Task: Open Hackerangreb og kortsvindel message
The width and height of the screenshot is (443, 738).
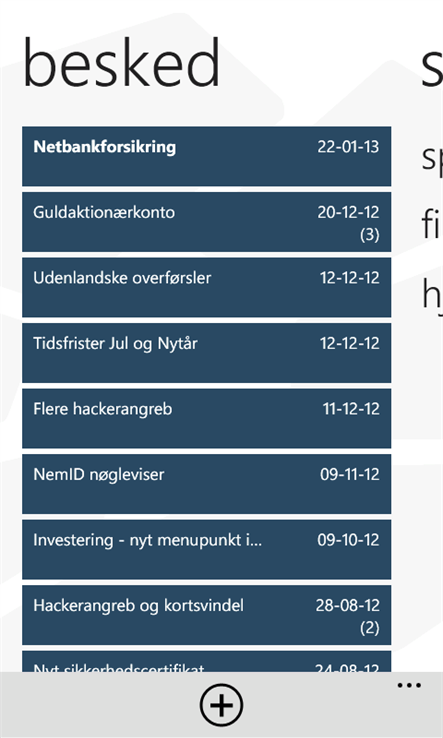Action: (x=206, y=615)
